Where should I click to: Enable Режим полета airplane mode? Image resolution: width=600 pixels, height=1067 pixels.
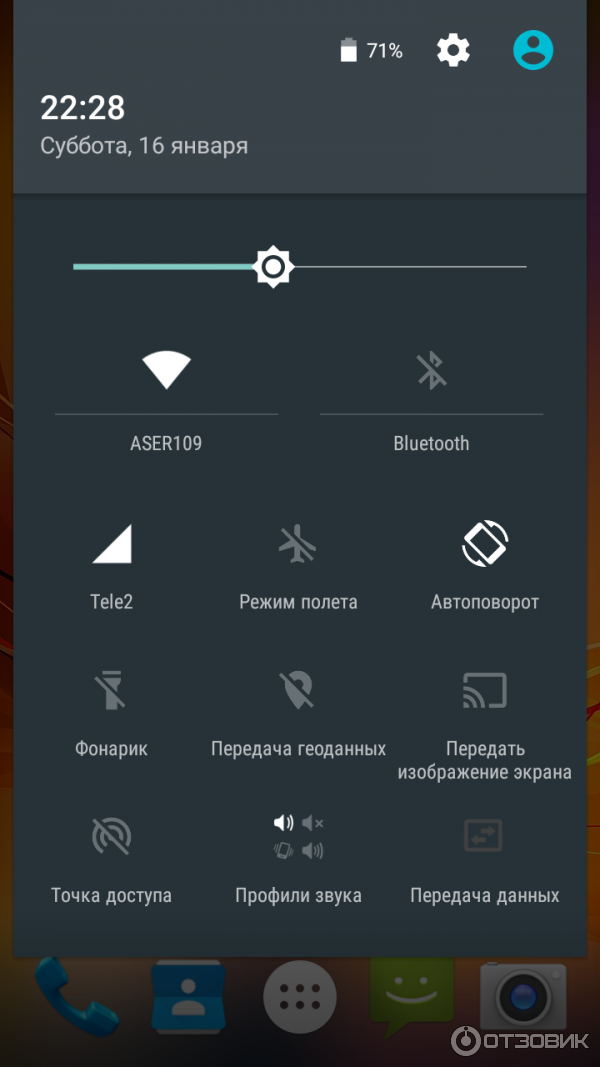[298, 547]
